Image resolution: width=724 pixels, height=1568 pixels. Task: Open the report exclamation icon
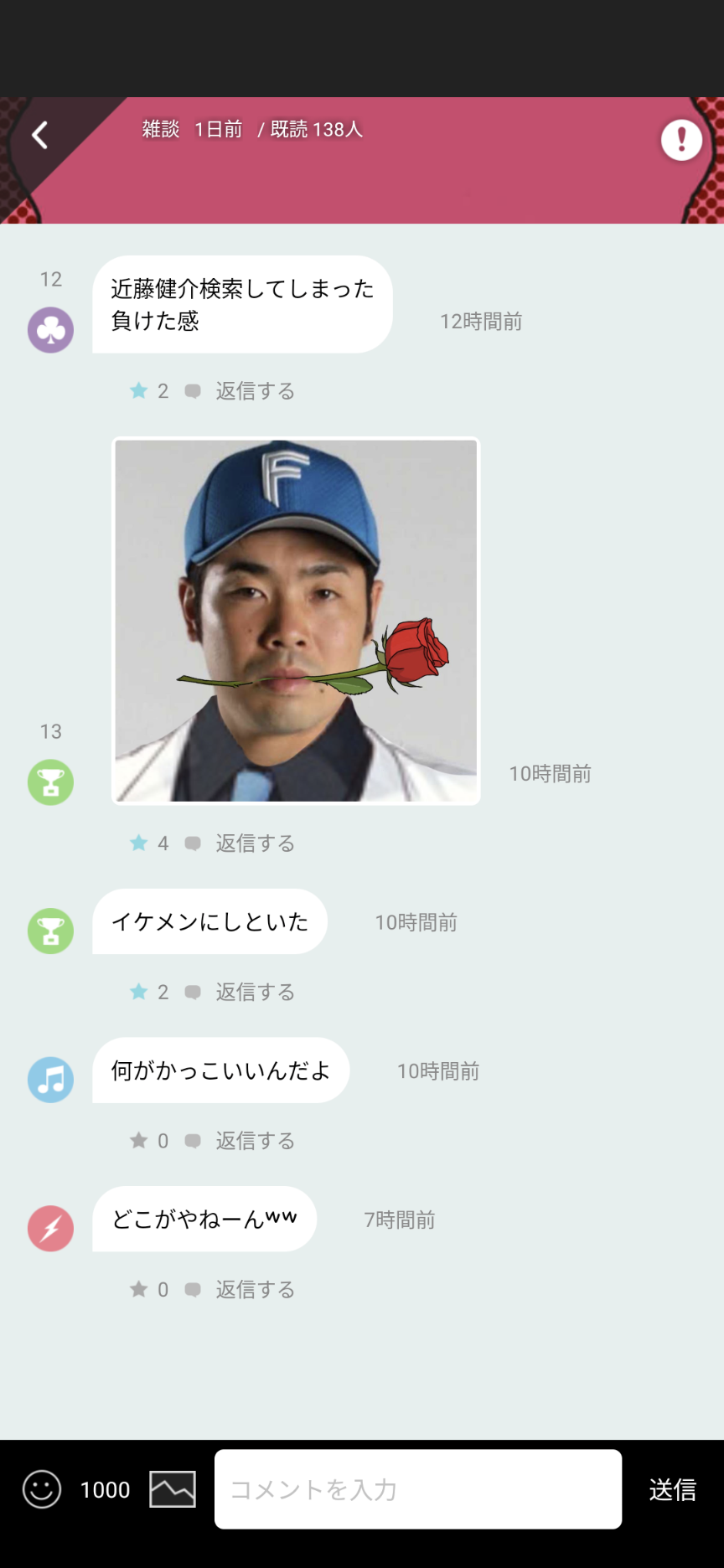pyautogui.click(x=681, y=139)
